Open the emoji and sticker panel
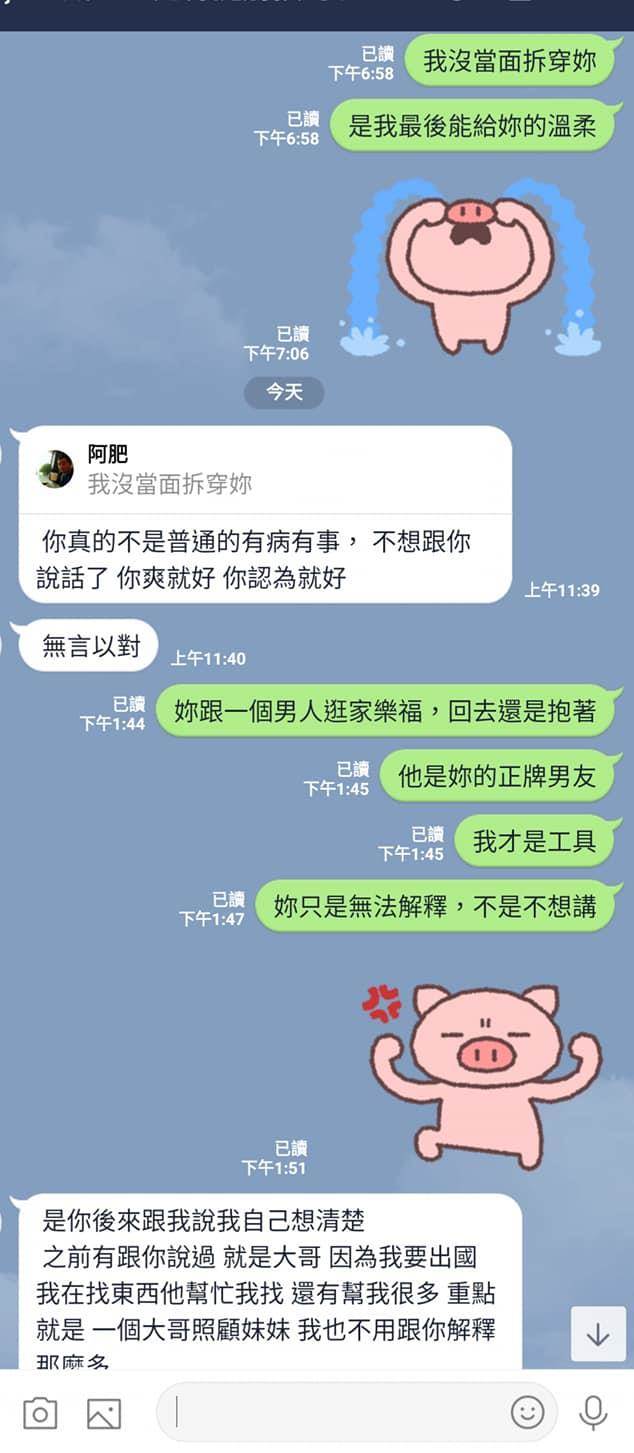Screen dimensions: 634x1453 point(527,1412)
